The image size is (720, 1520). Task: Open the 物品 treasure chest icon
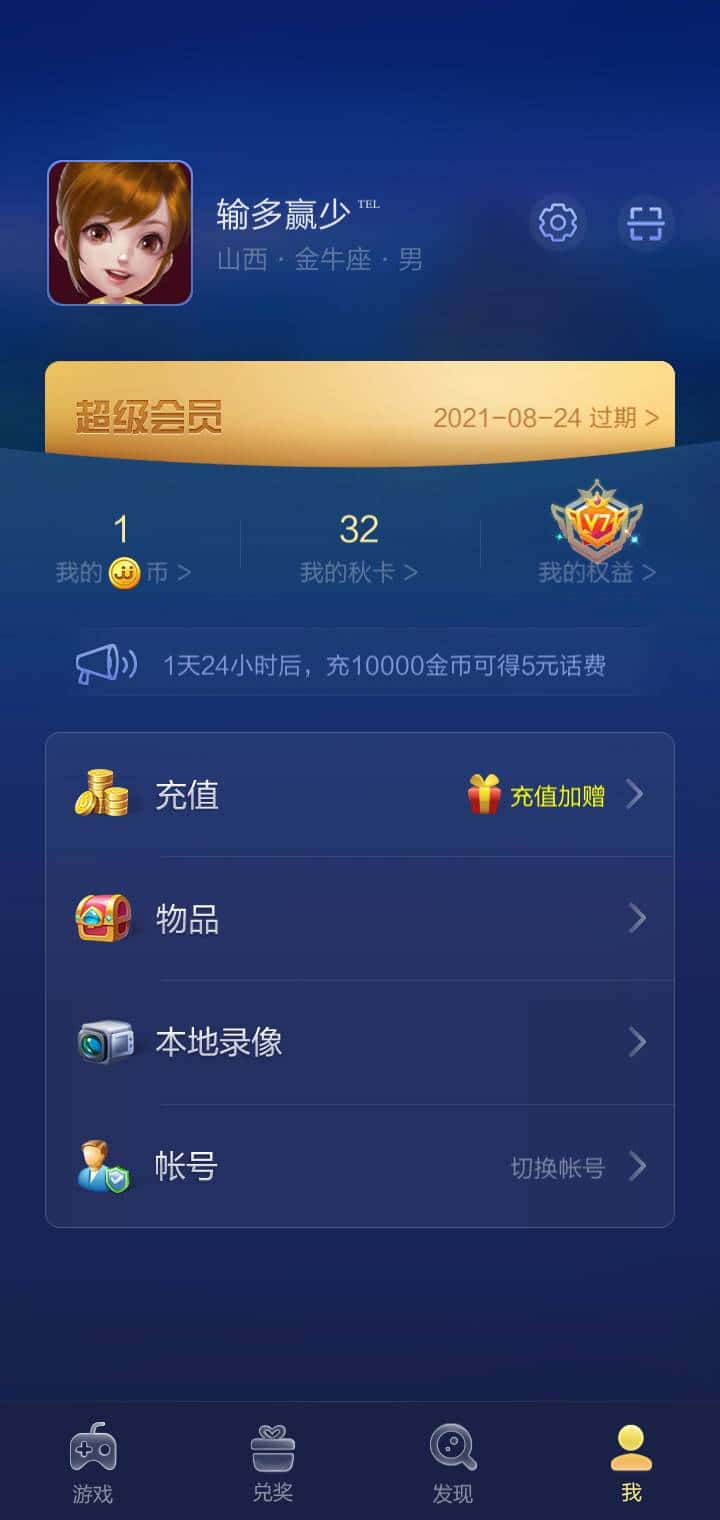(103, 917)
